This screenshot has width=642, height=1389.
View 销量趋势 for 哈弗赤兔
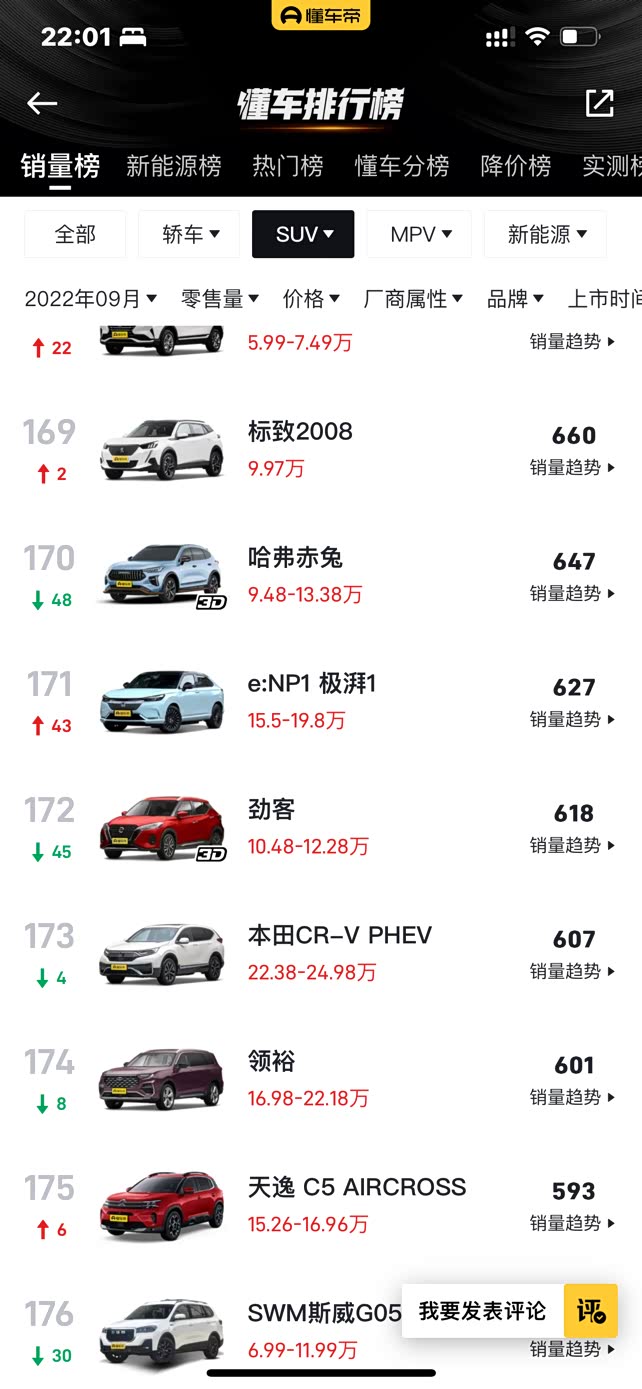(573, 593)
